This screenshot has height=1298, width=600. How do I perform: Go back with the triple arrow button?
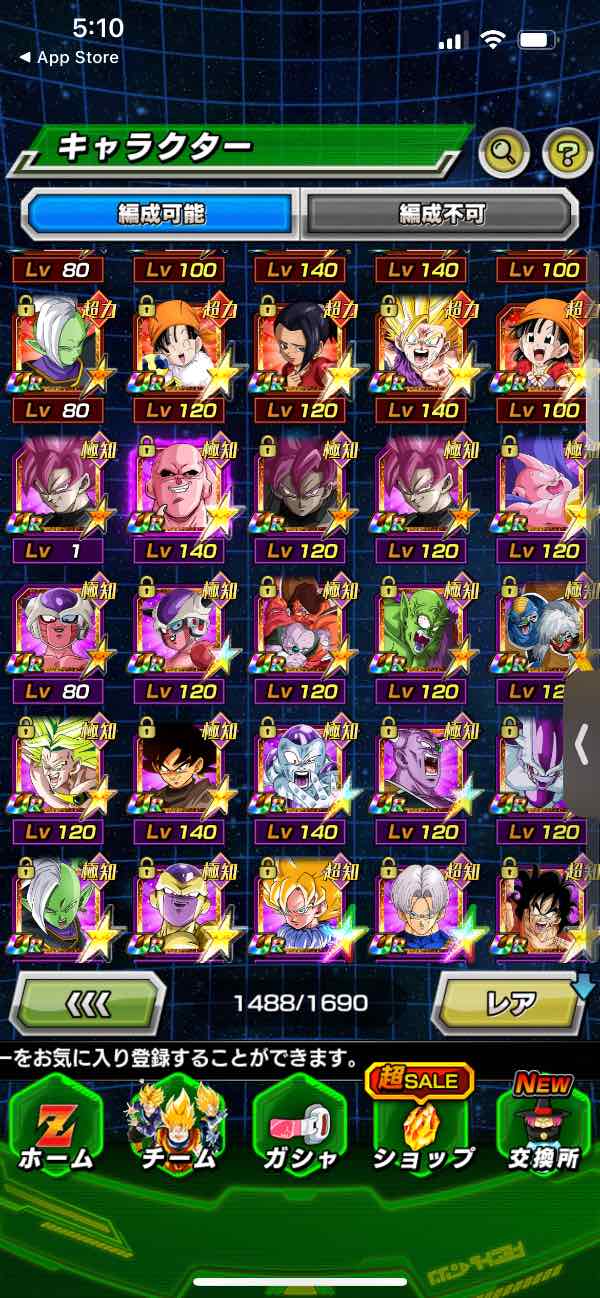87,1003
